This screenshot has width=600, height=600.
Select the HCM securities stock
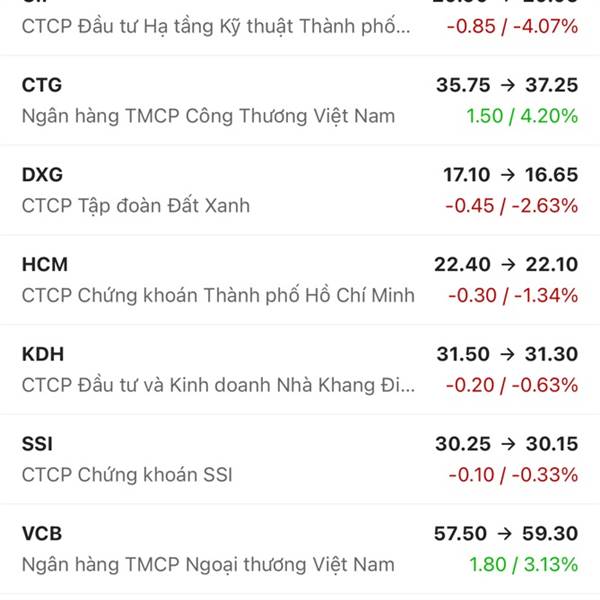[300, 280]
